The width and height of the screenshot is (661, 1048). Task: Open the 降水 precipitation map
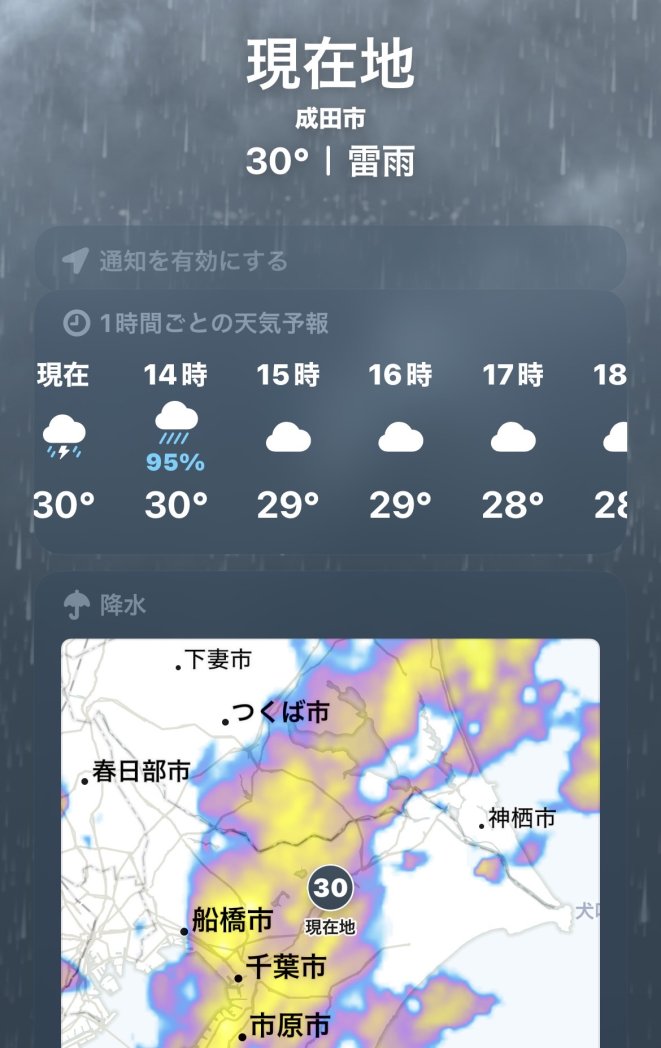[x=330, y=840]
